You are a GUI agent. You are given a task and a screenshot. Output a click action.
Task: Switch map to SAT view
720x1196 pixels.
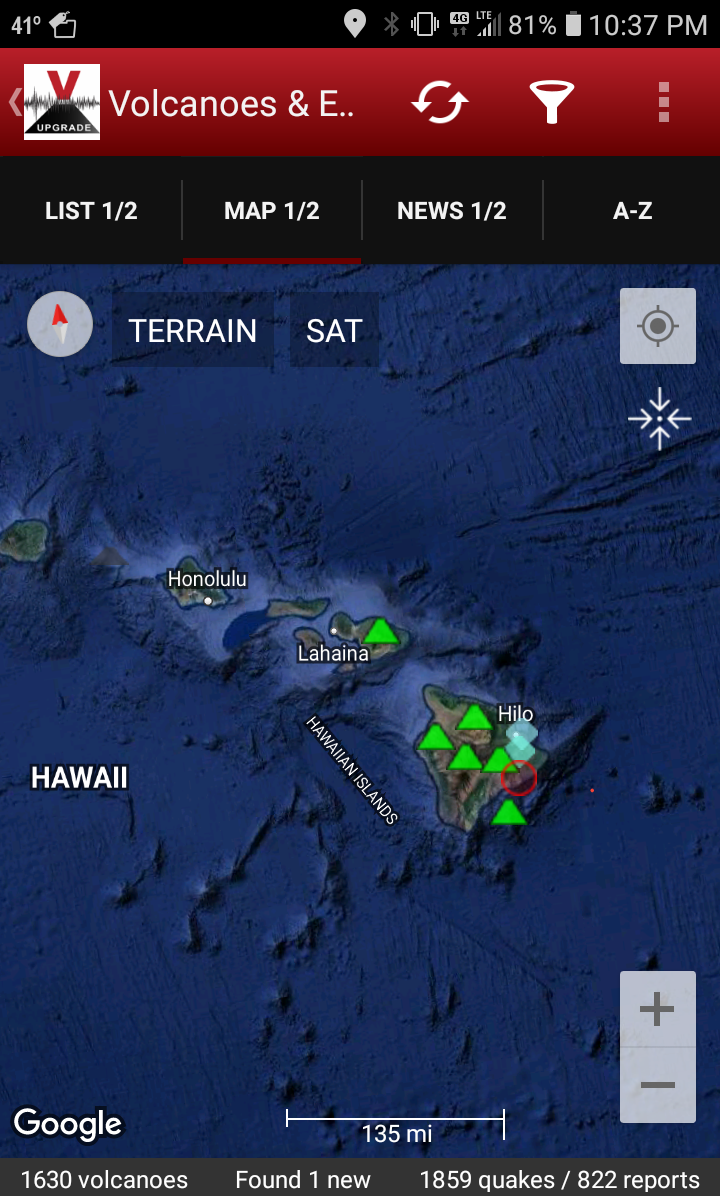334,331
